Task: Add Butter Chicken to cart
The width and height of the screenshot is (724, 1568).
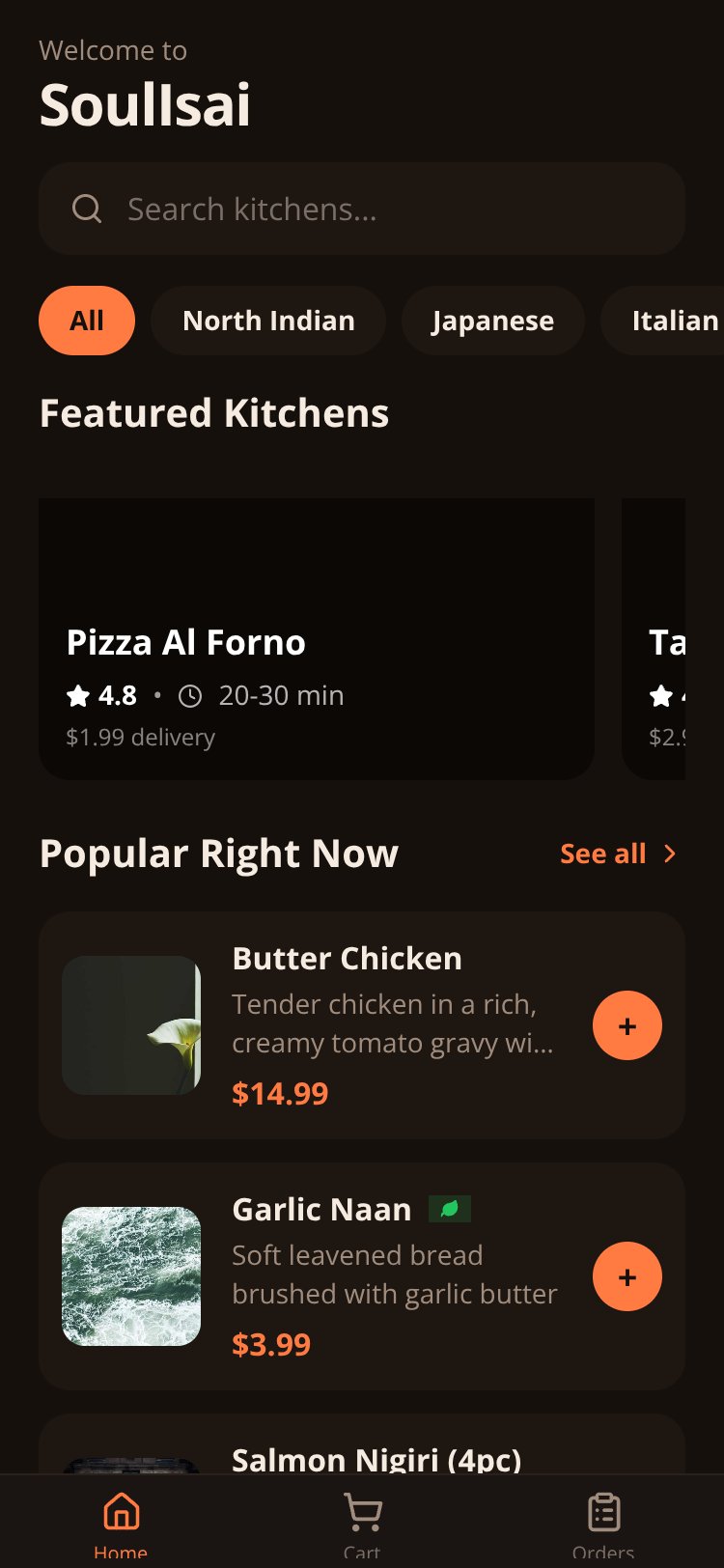Action: pos(627,1025)
